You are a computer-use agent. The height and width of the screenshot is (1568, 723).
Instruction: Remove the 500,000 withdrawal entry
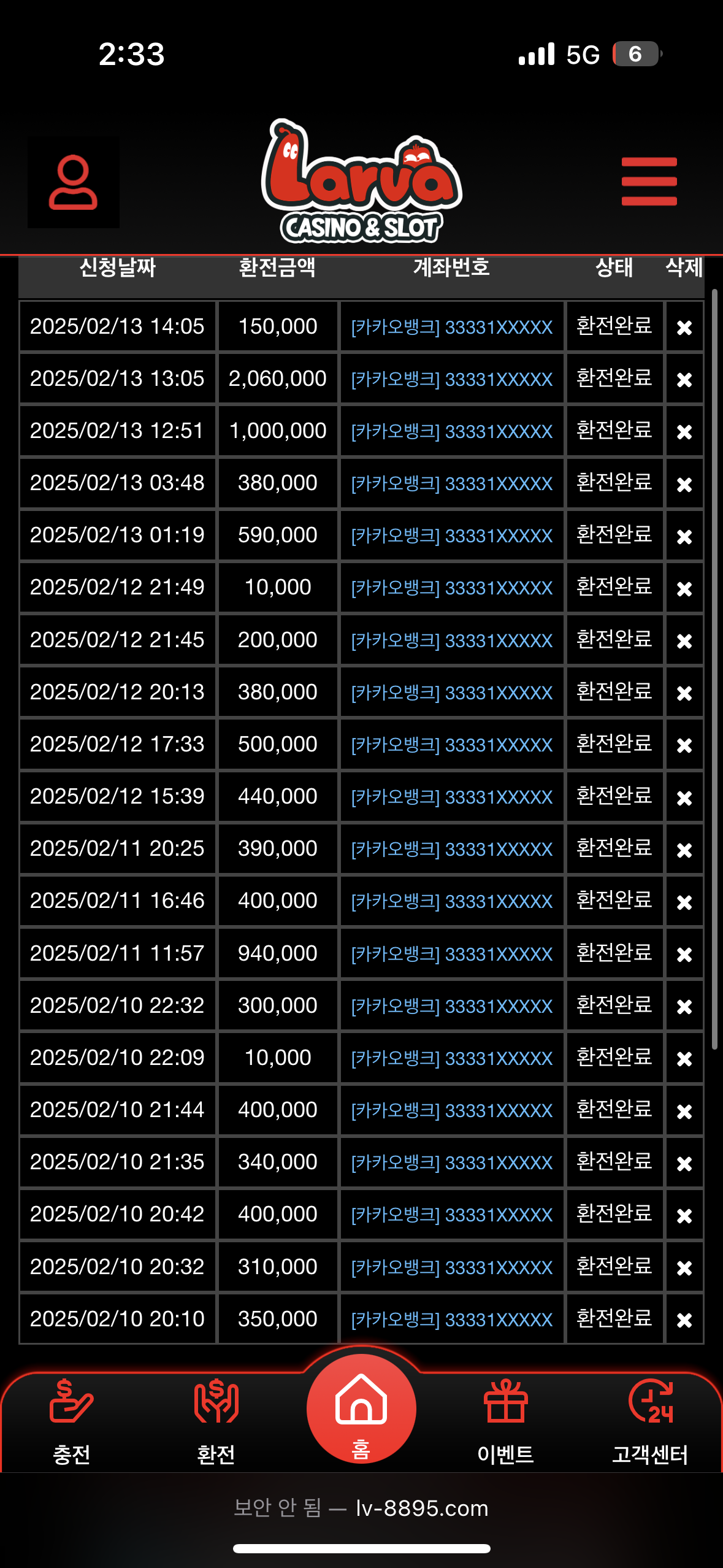point(684,745)
